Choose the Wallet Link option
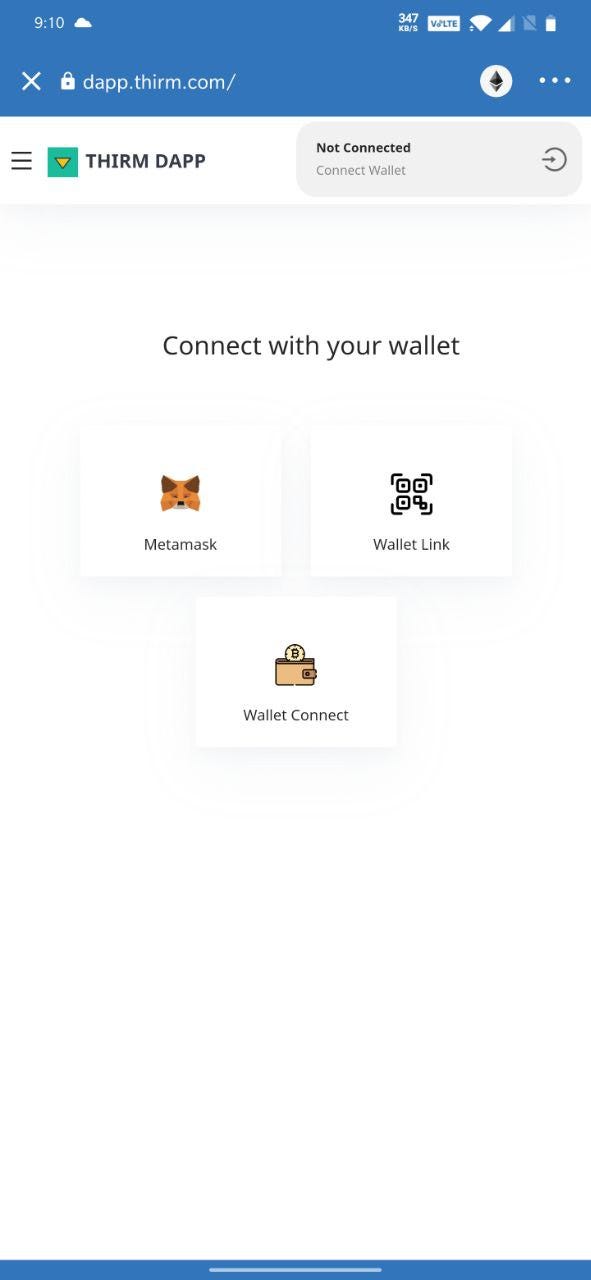Screen dimensions: 591x1280 (411, 501)
